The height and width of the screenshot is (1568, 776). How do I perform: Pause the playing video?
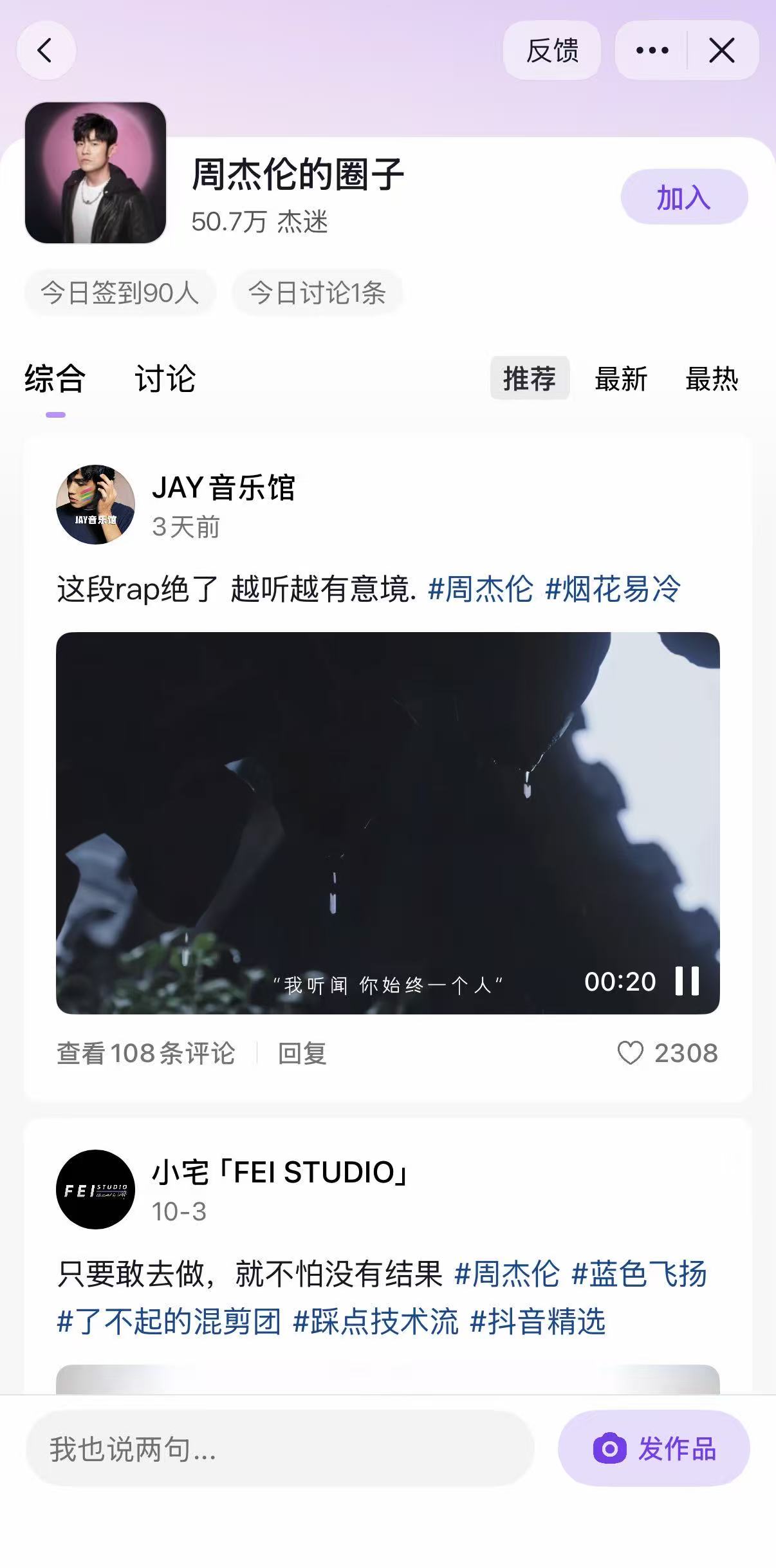688,982
